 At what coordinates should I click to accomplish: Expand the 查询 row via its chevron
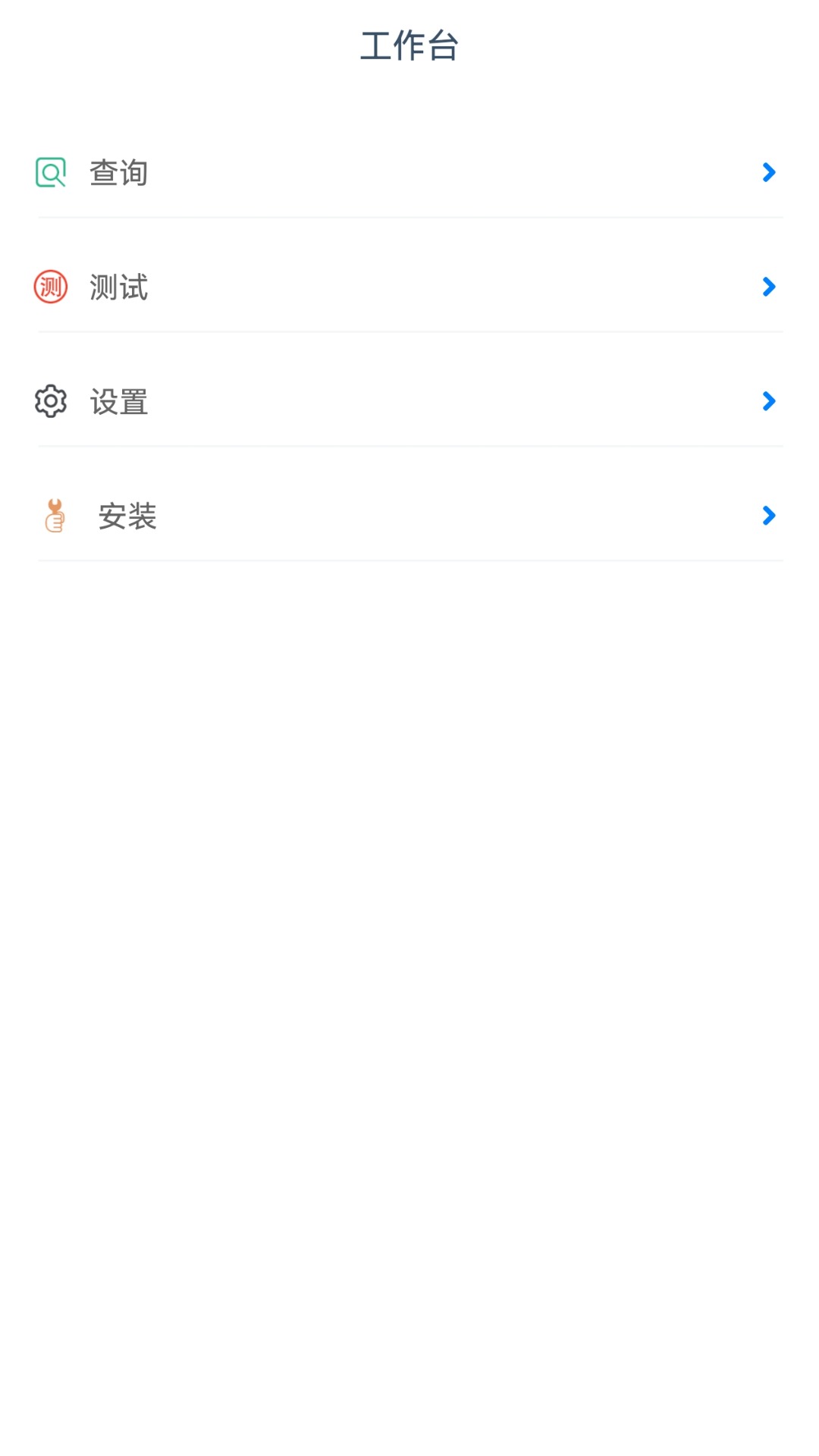pyautogui.click(x=769, y=172)
